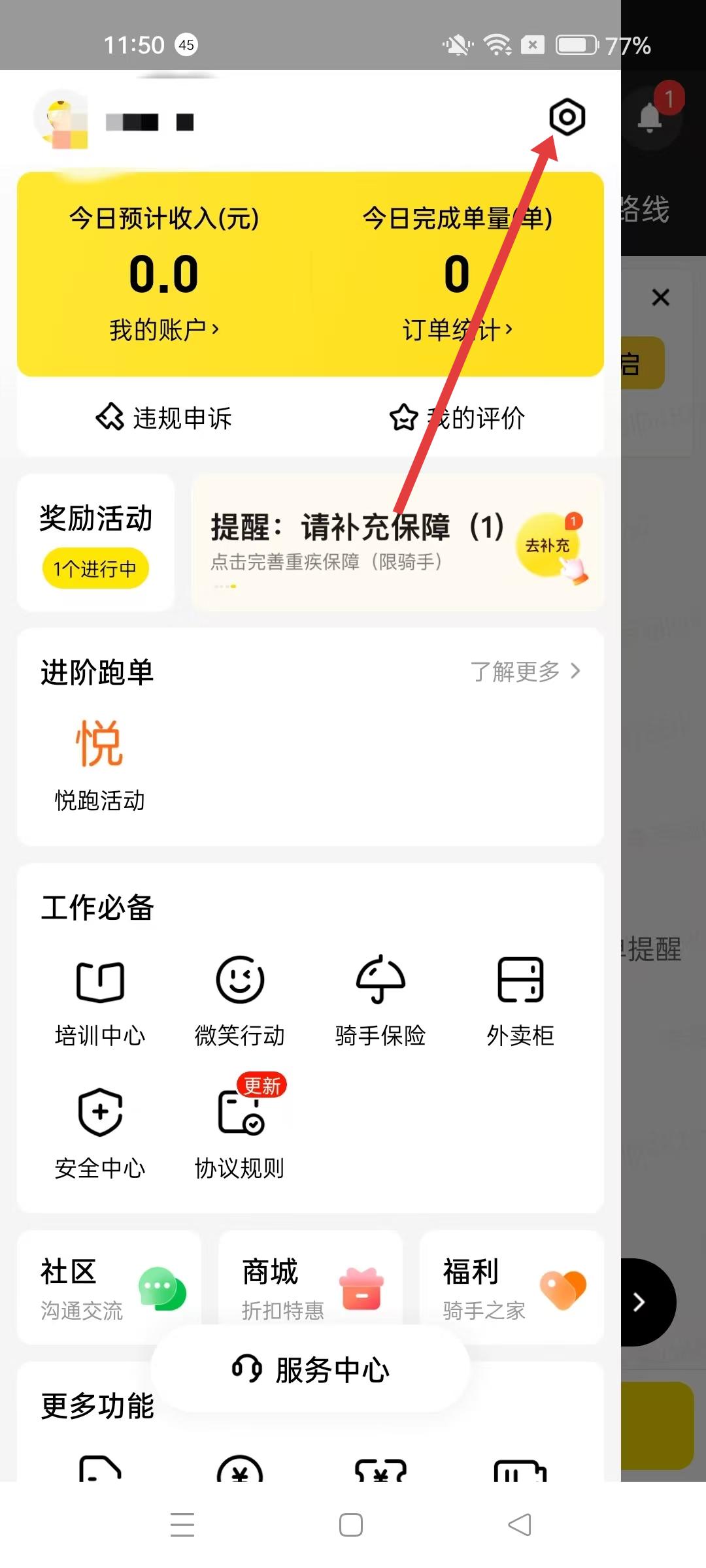
Task: Open 违规申诉 violation appeals
Action: pos(164,418)
